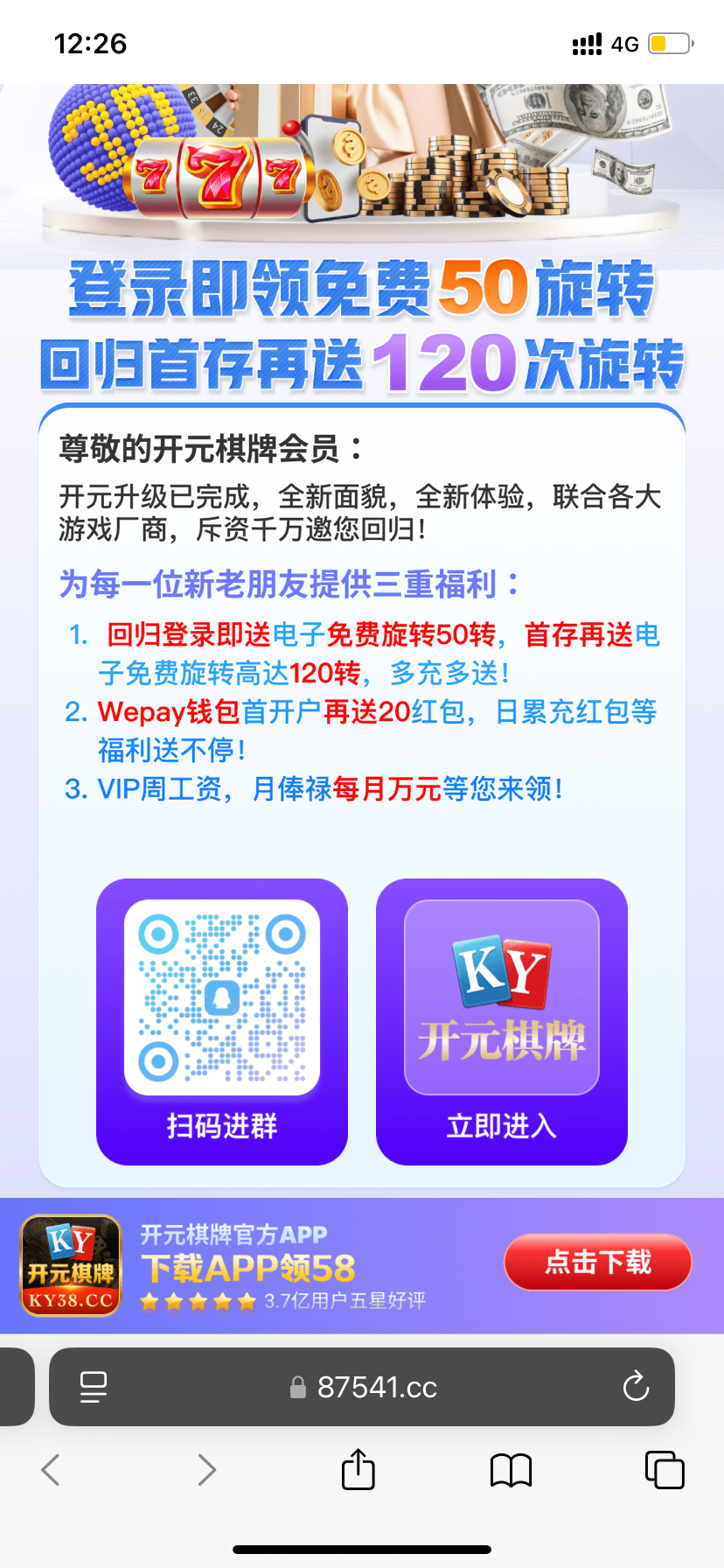Viewport: 724px width, 1568px height.
Task: Show all open tabs
Action: (665, 1470)
